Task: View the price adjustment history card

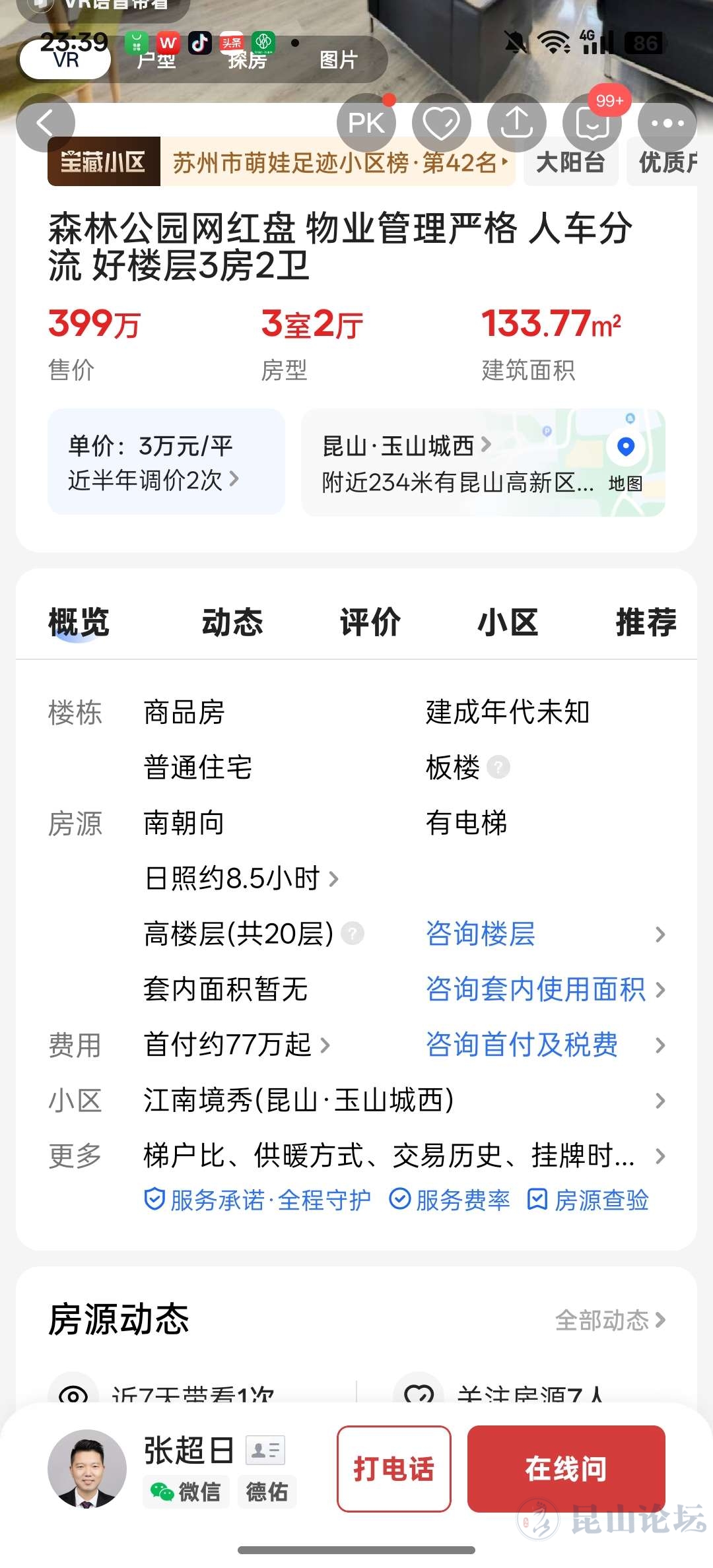Action: [166, 462]
